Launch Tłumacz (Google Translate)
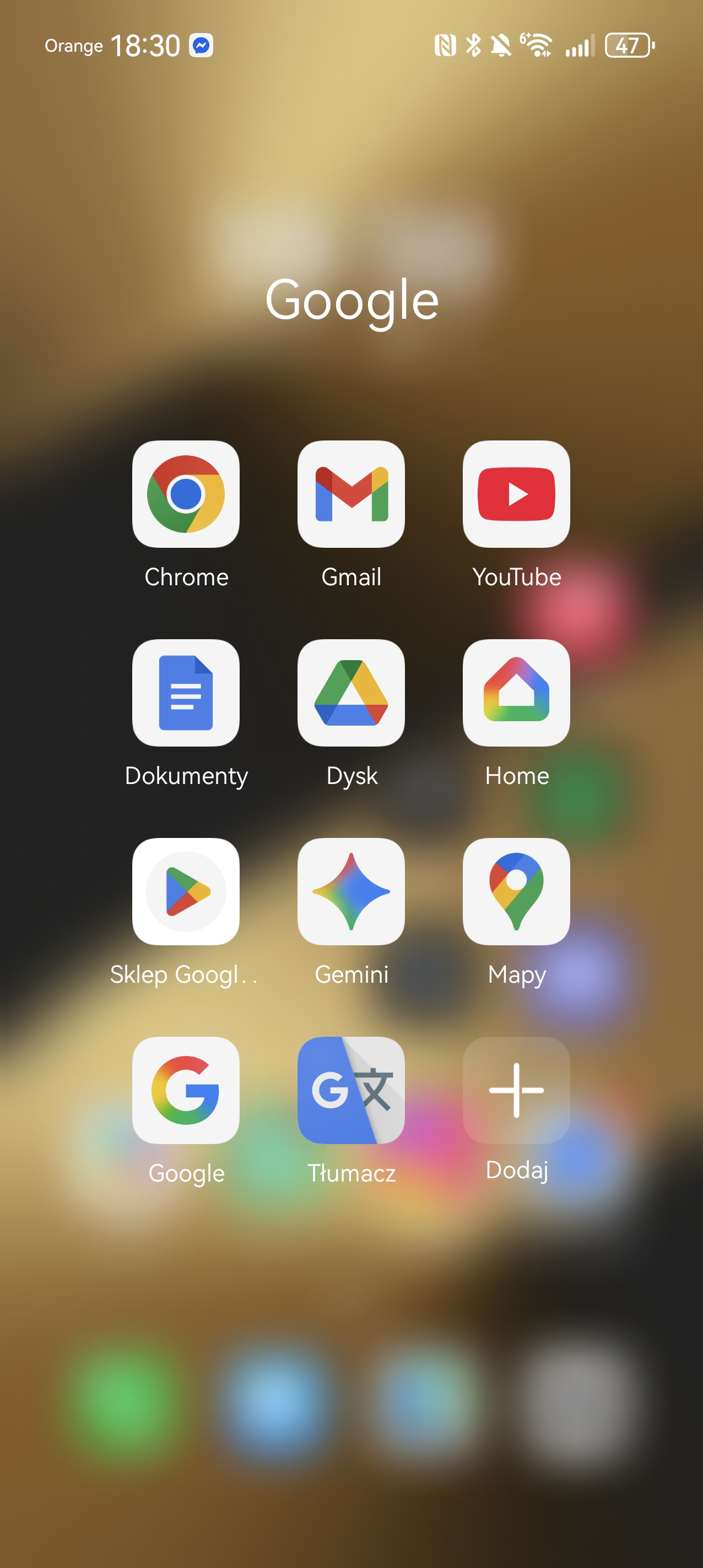Screen dimensions: 703x1568 tap(351, 1090)
